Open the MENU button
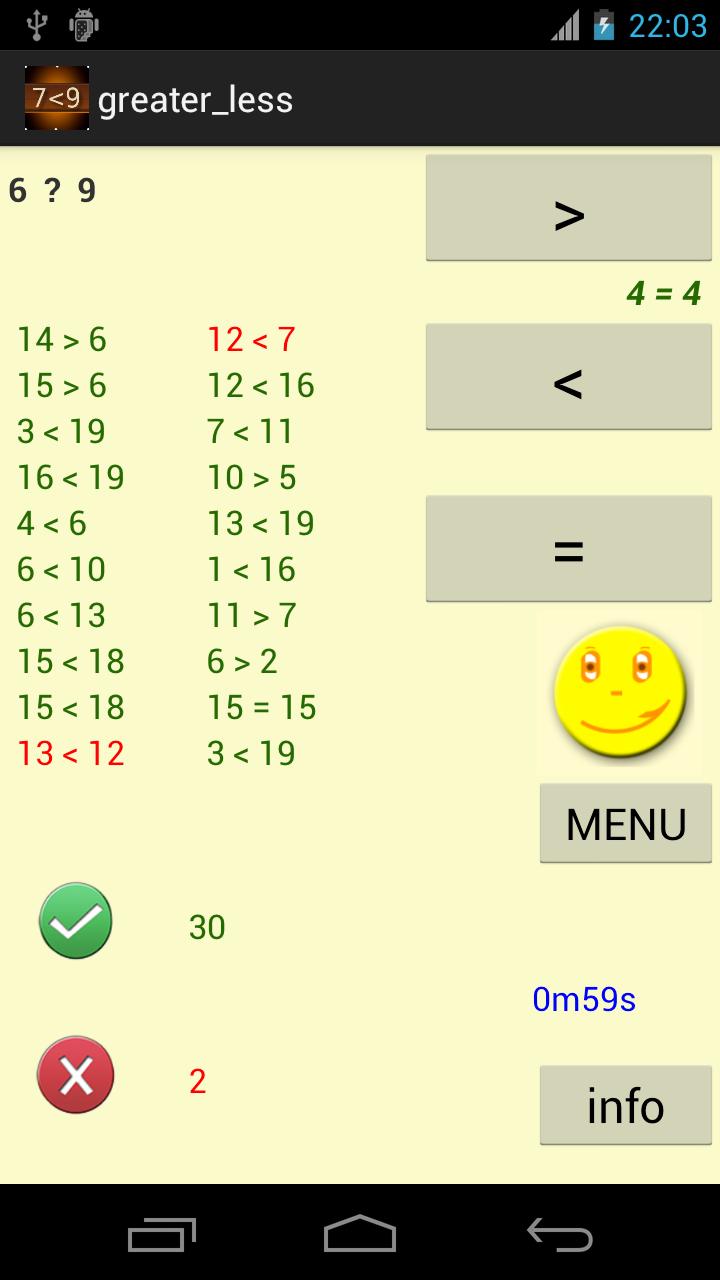 tap(625, 823)
